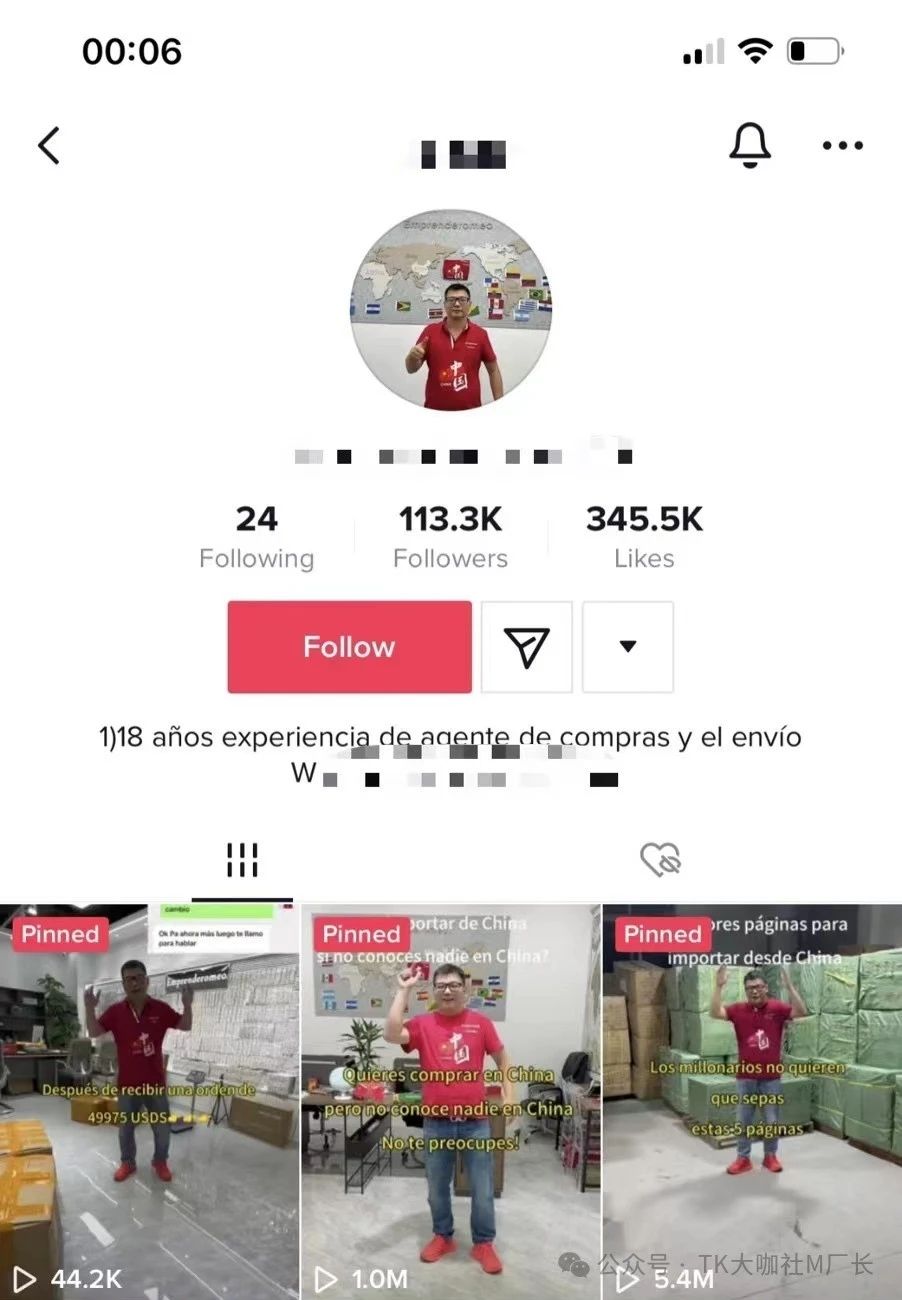
Task: Open pinned video with 5.4M views
Action: pos(752,1100)
